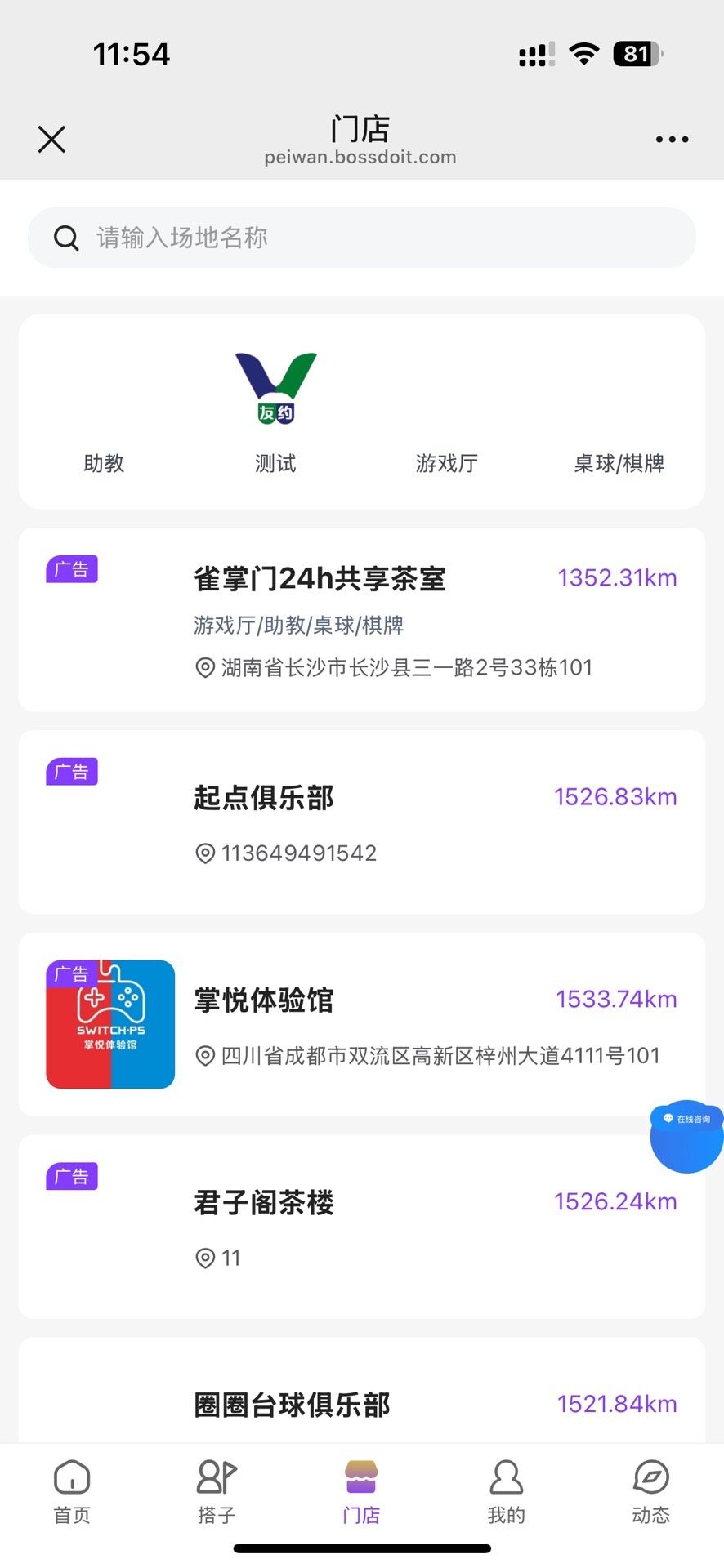Switch to the 首页 tab
724x1568 pixels.
pos(72,1491)
